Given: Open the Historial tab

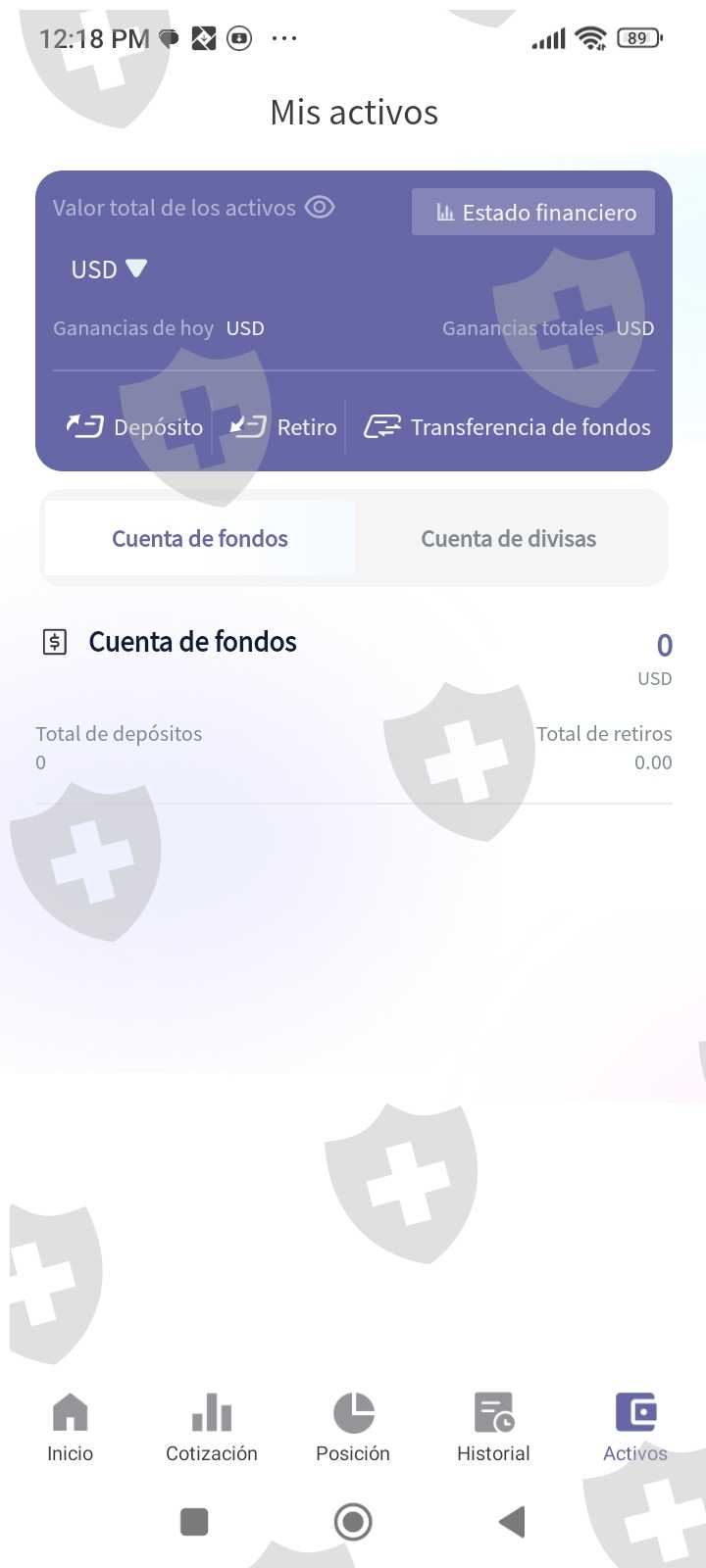Looking at the screenshot, I should click(493, 1427).
